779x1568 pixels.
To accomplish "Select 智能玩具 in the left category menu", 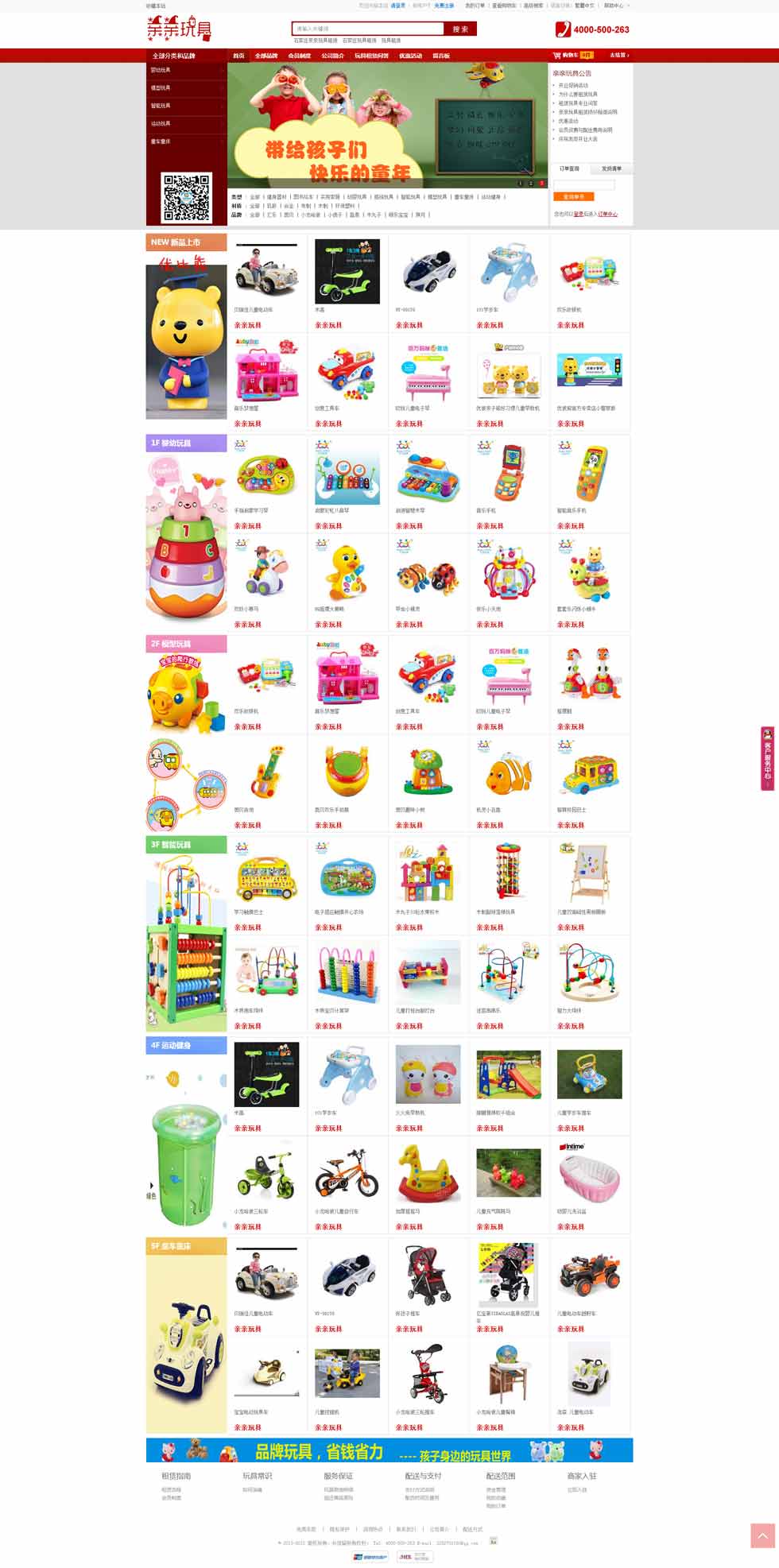I will [x=161, y=106].
